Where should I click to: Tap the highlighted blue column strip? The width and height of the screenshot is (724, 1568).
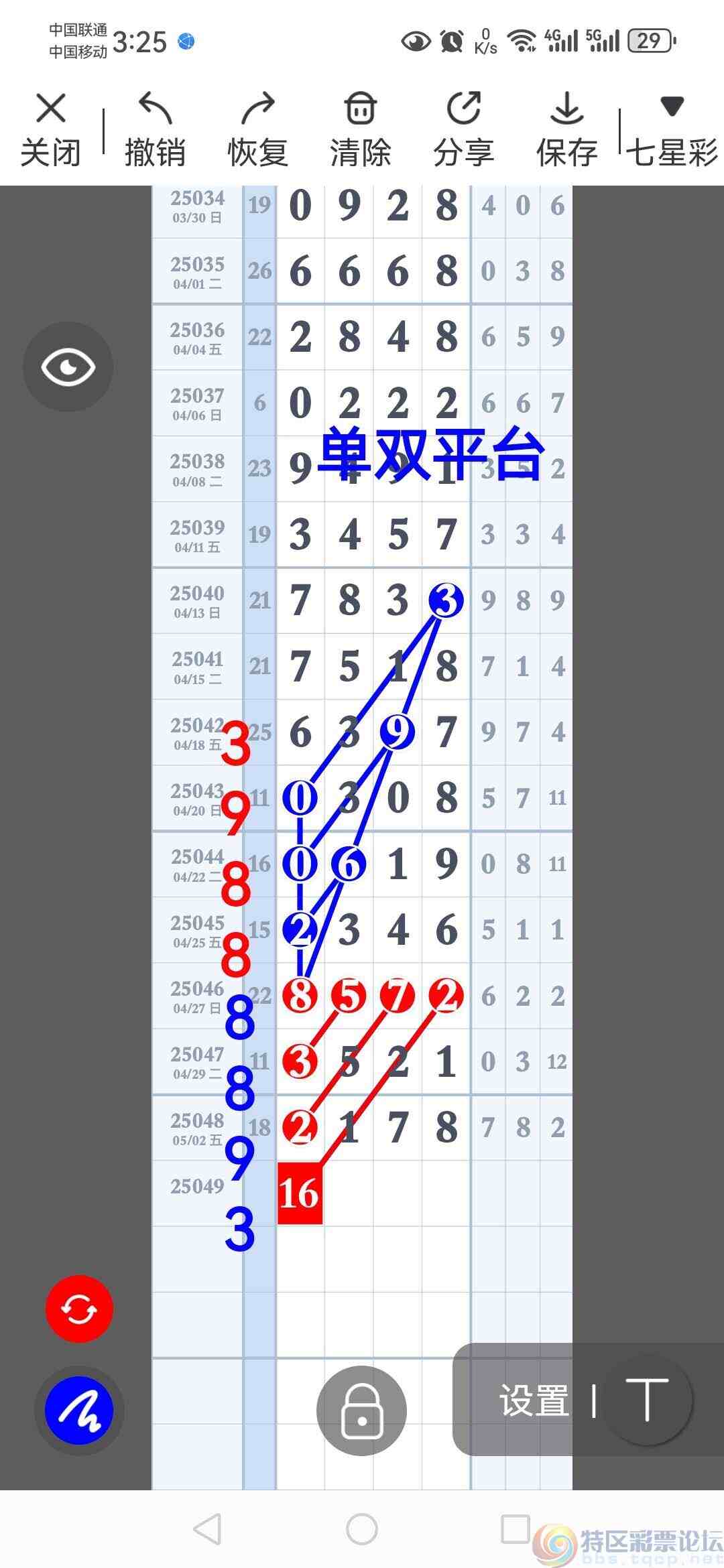[x=259, y=737]
